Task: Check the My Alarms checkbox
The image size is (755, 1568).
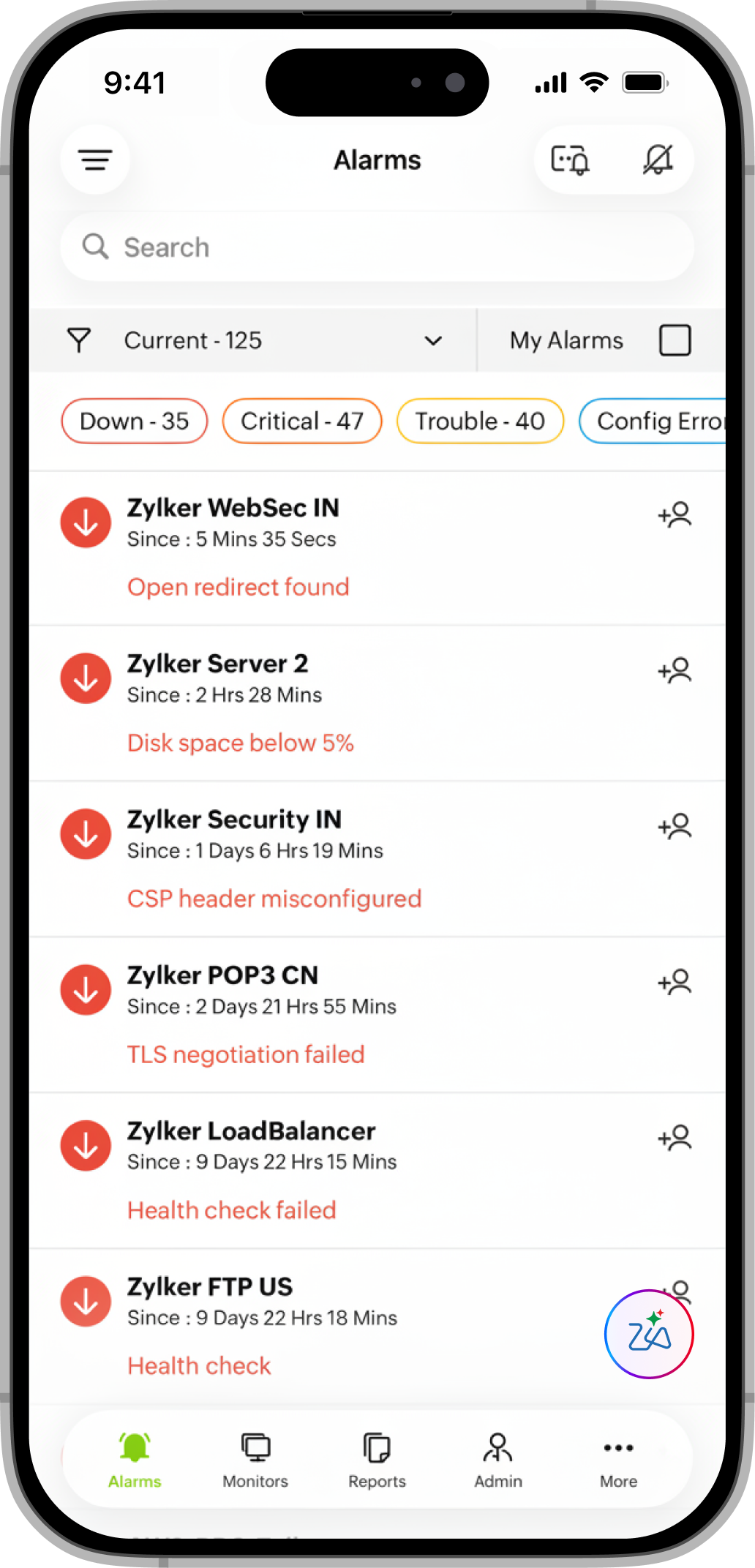Action: 675,340
